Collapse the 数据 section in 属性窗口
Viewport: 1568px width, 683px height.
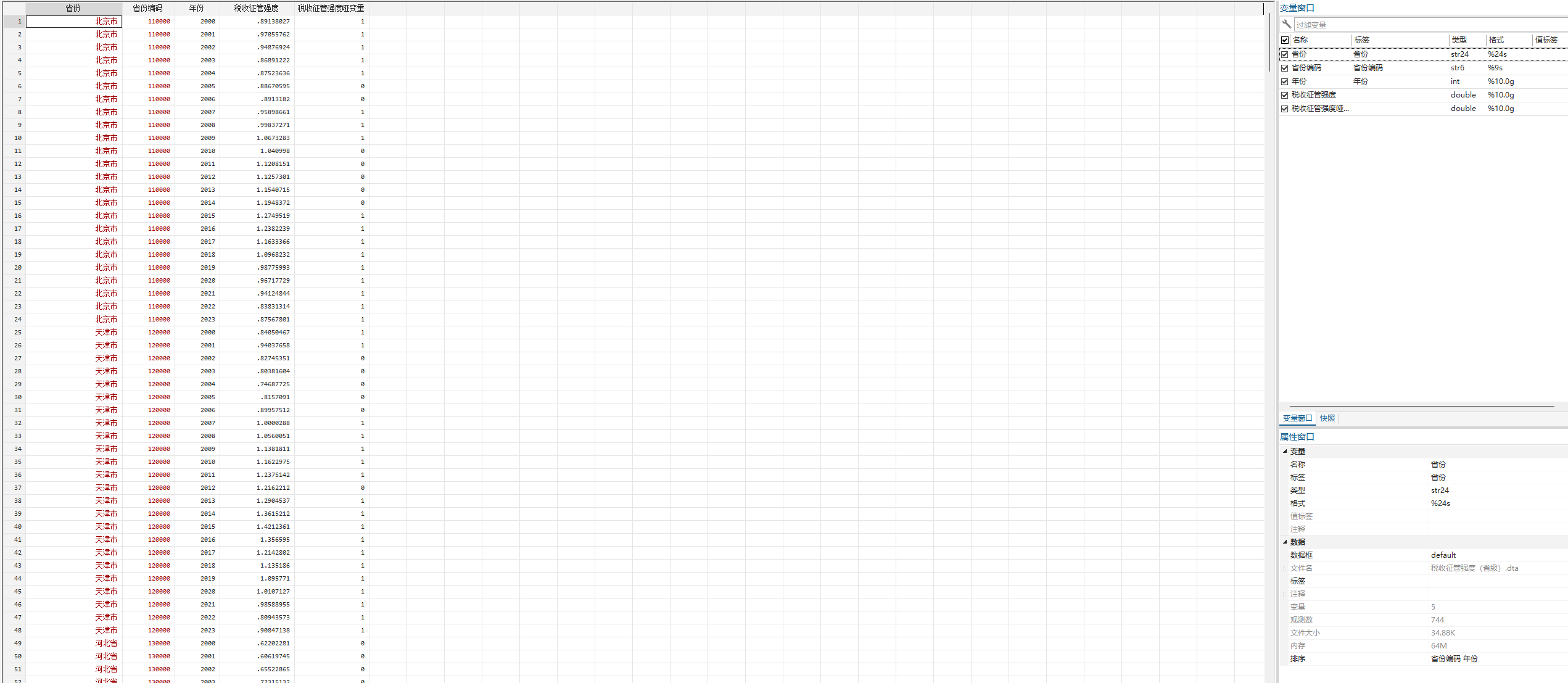pyautogui.click(x=1285, y=542)
